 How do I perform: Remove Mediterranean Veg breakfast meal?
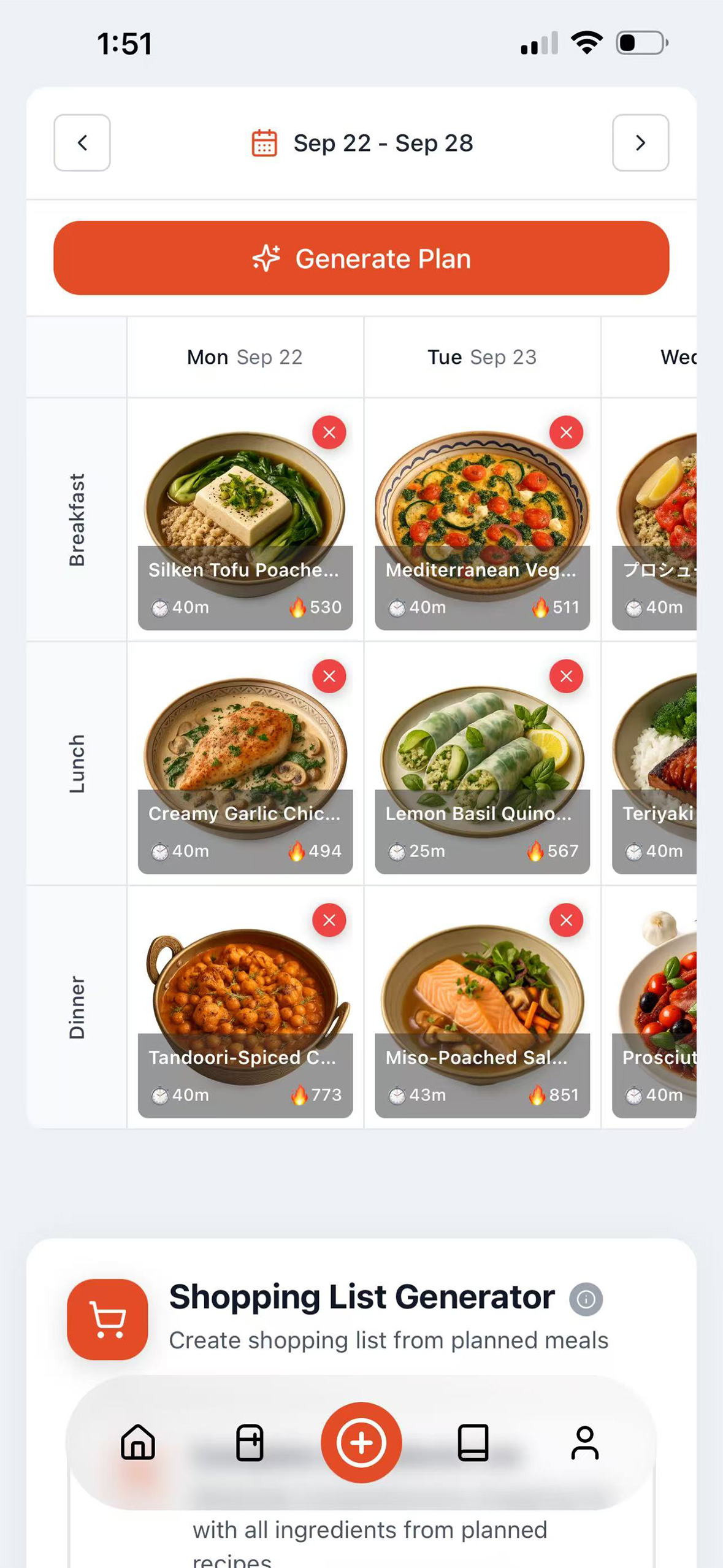coord(566,432)
